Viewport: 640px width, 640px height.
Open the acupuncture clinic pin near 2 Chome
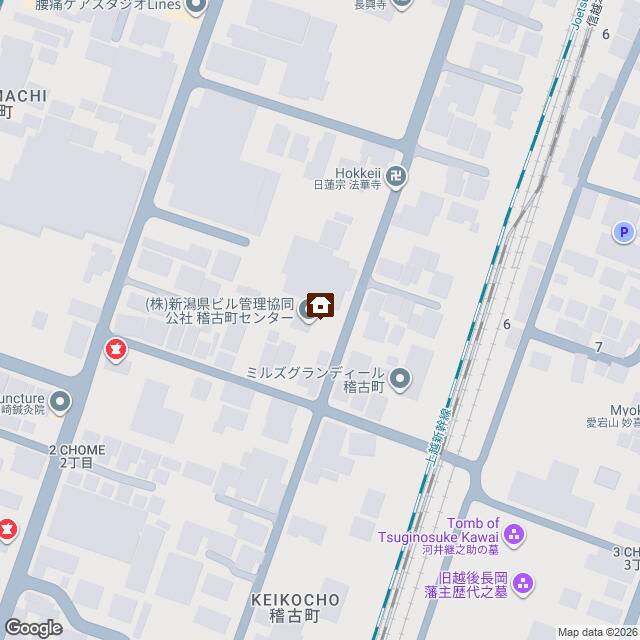pyautogui.click(x=60, y=402)
